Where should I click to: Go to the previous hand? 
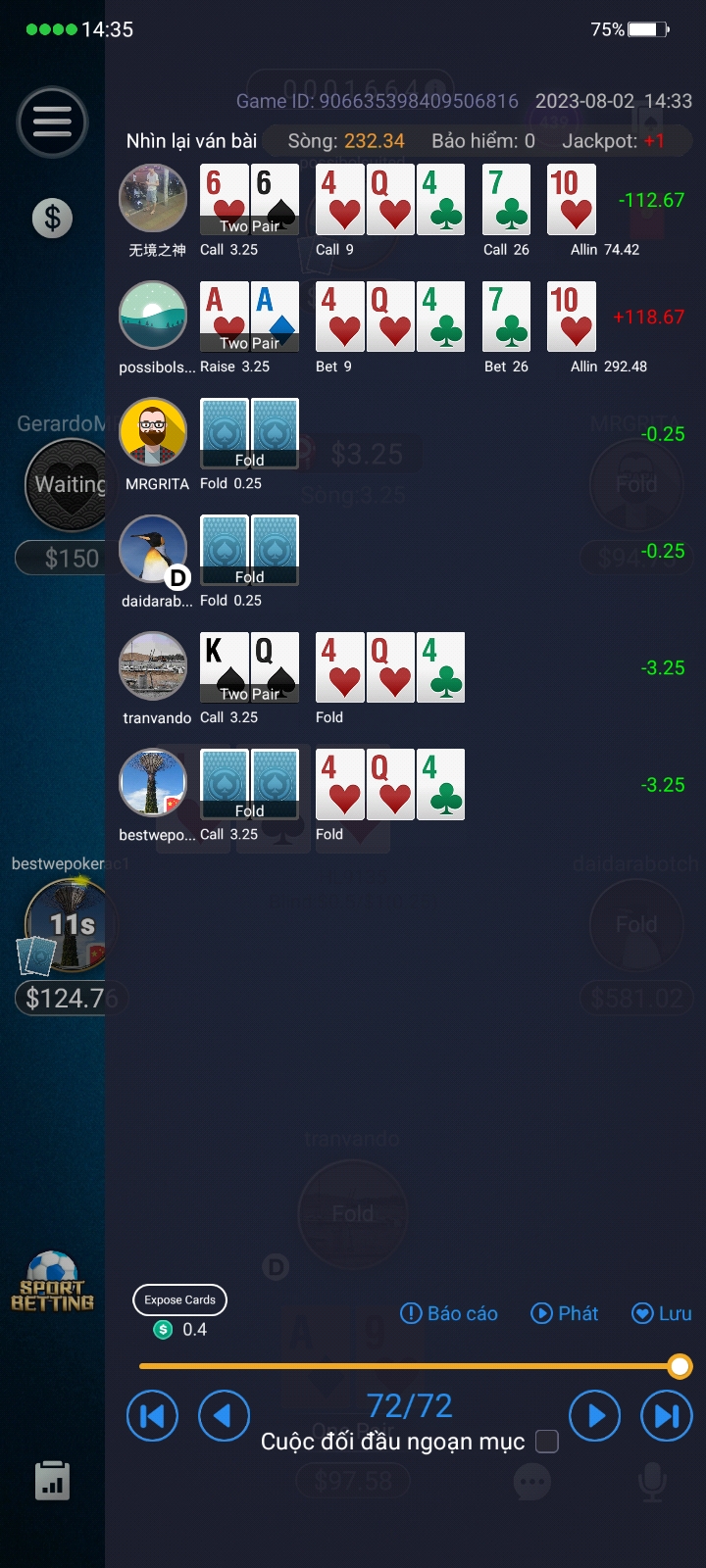(x=224, y=1416)
